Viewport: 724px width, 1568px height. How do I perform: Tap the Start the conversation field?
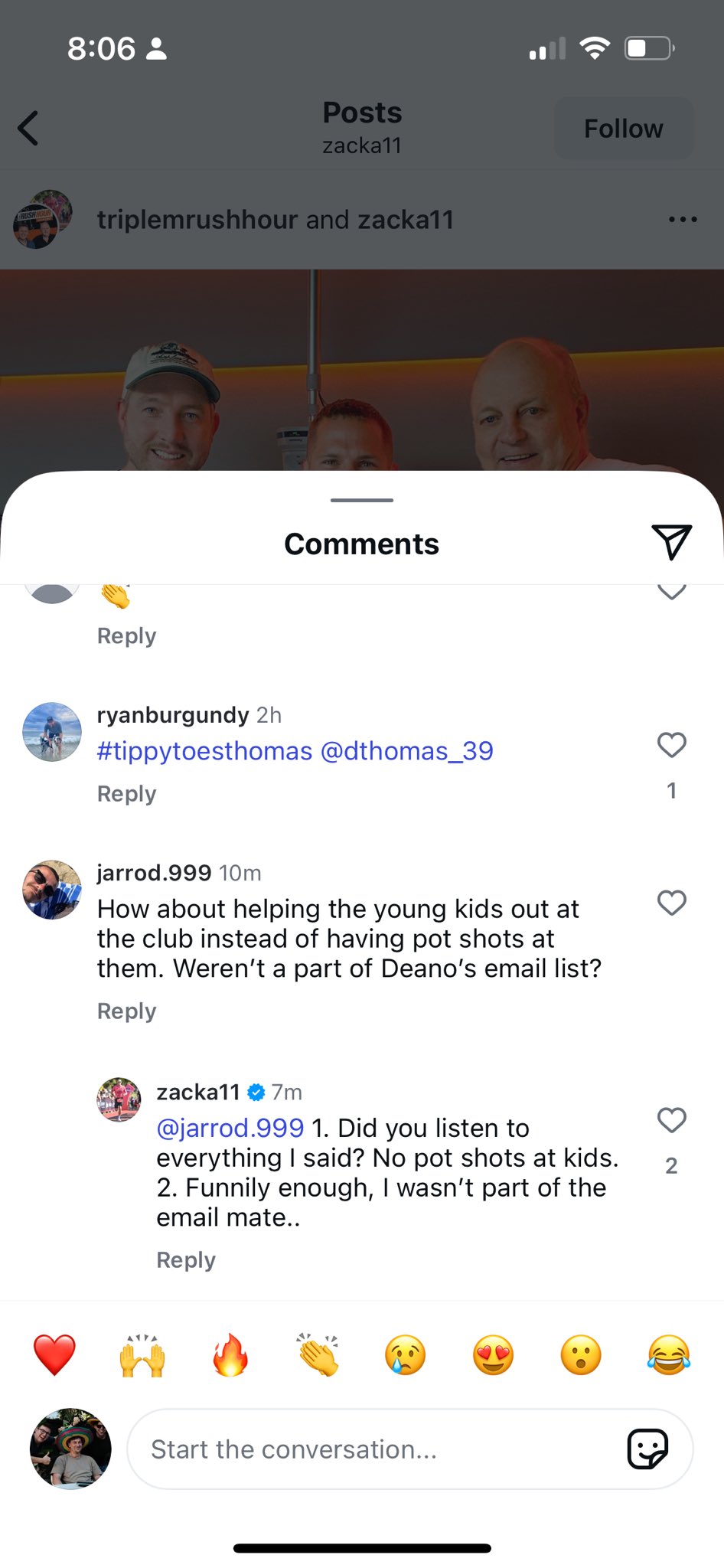coord(367,1449)
